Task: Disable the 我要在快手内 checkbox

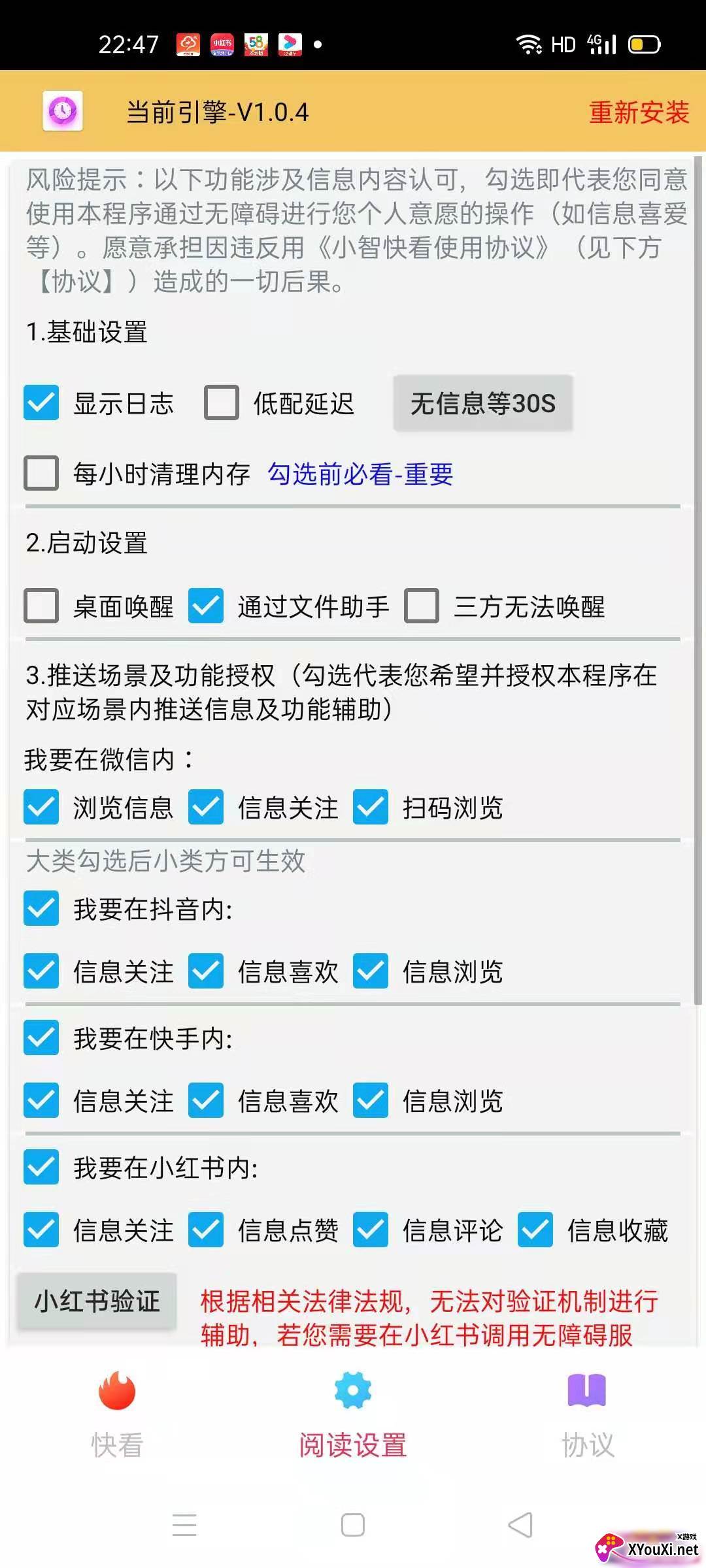Action: click(41, 1038)
